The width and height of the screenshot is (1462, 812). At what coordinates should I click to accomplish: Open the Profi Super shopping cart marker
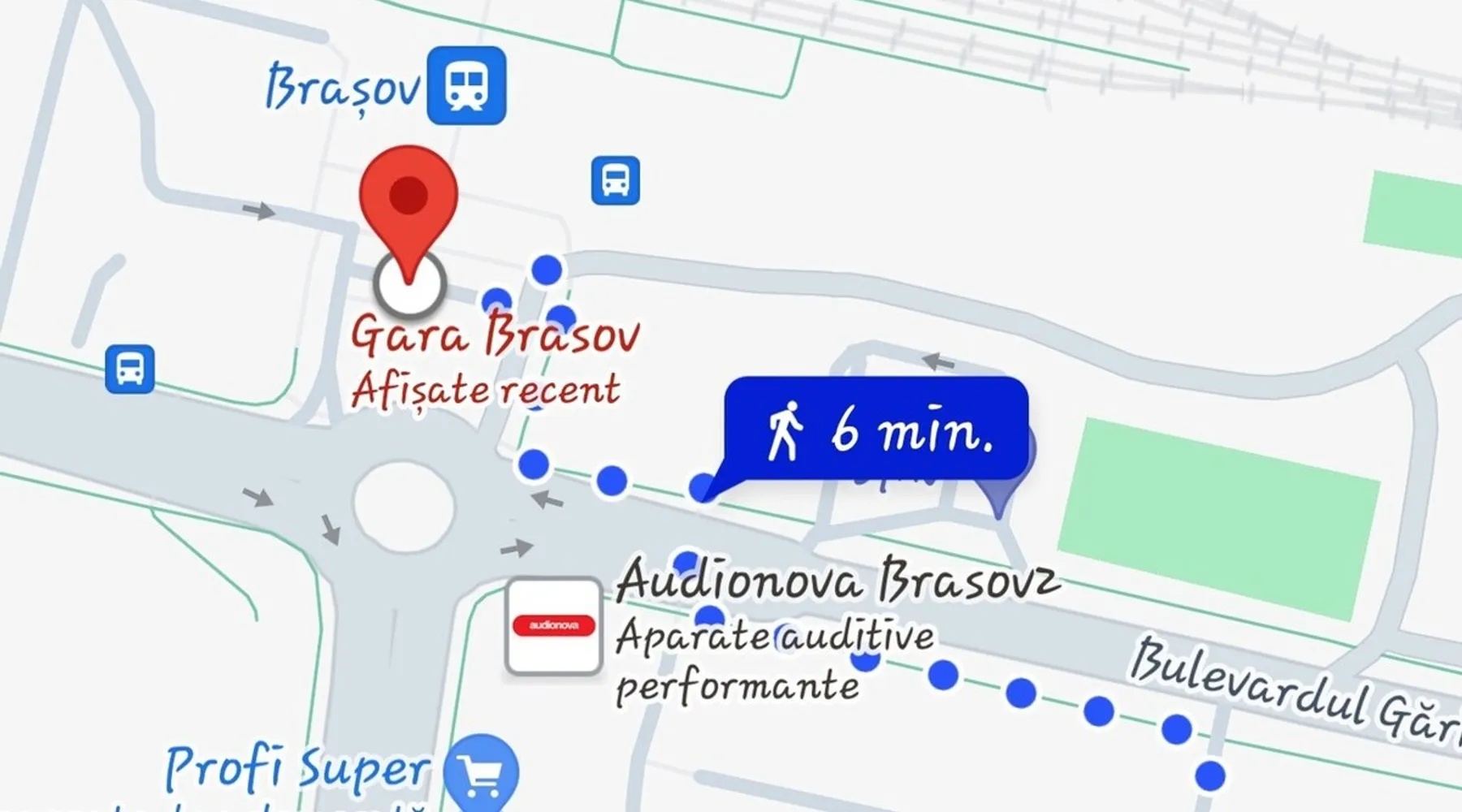[x=481, y=771]
